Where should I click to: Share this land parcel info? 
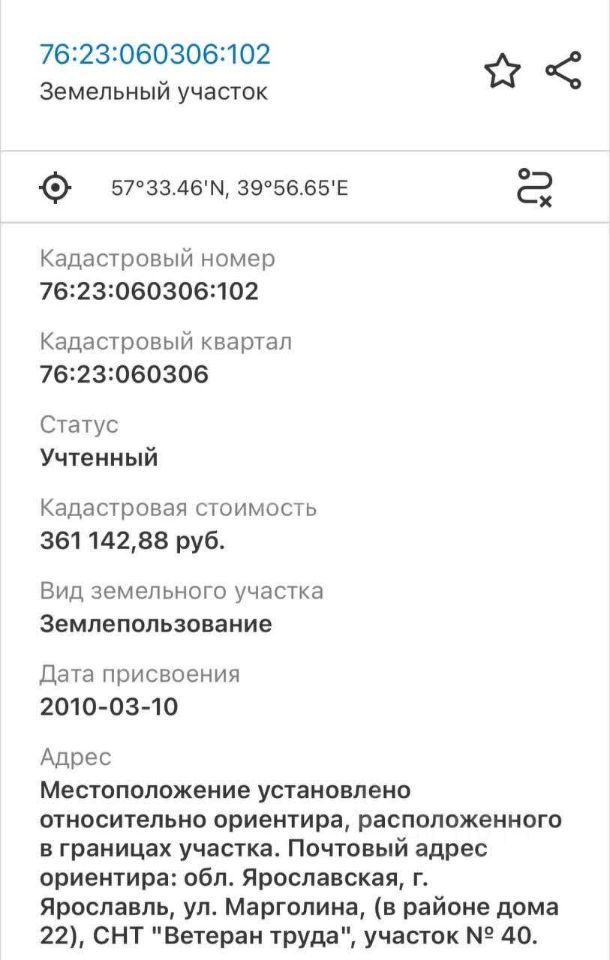coord(563,72)
